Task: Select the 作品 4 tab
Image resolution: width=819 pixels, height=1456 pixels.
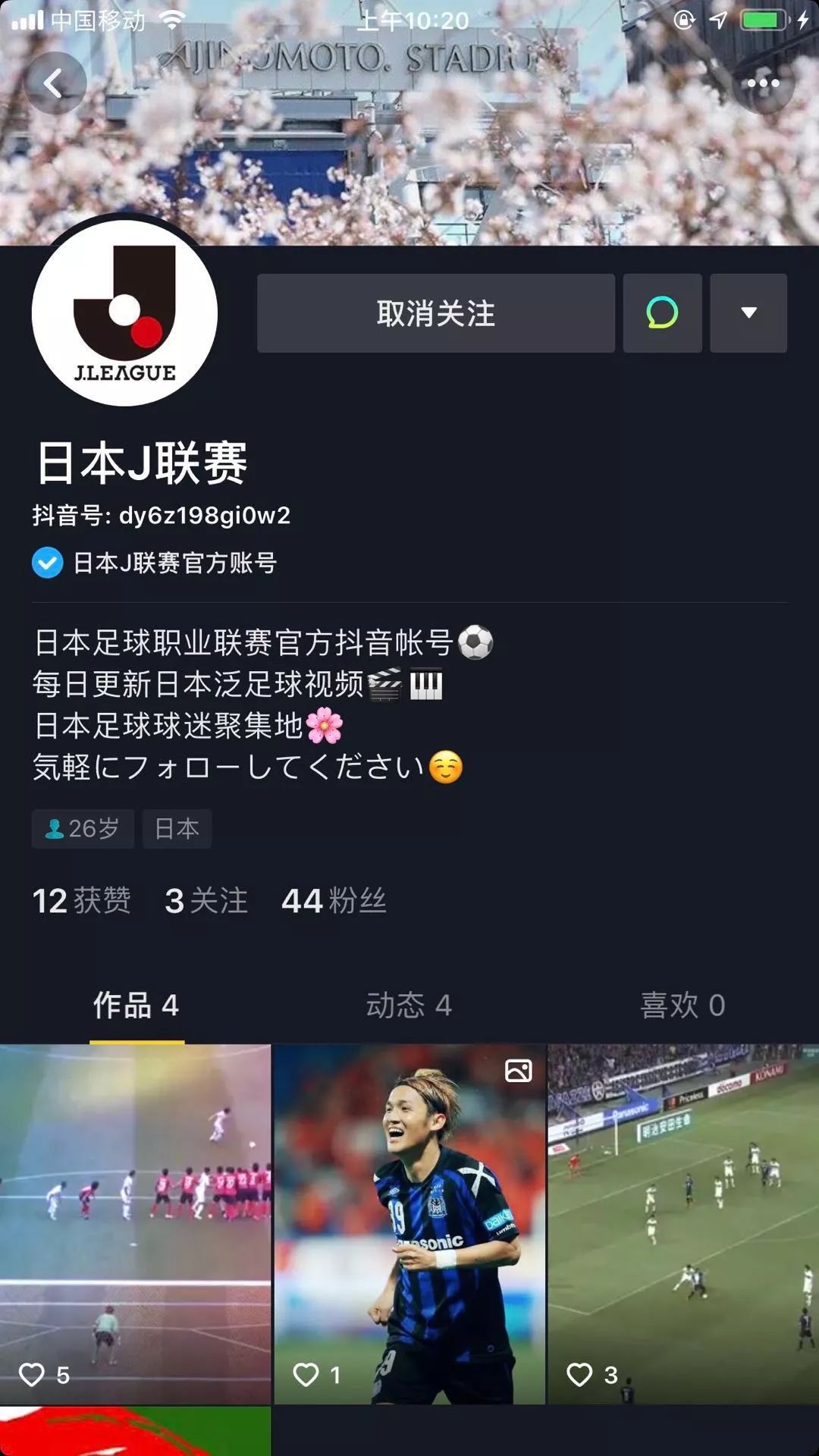Action: pyautogui.click(x=136, y=1005)
